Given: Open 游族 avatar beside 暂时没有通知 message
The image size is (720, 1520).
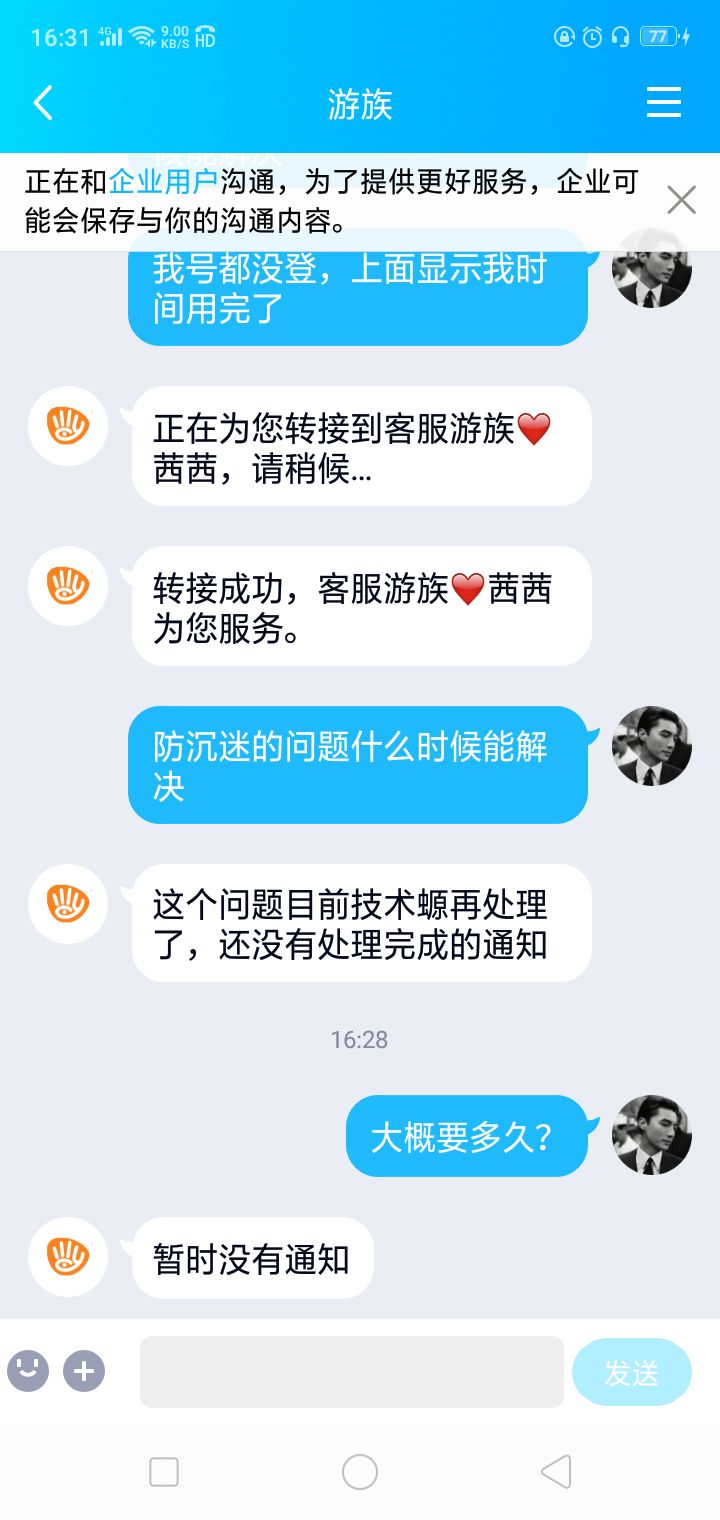Looking at the screenshot, I should (x=68, y=1257).
